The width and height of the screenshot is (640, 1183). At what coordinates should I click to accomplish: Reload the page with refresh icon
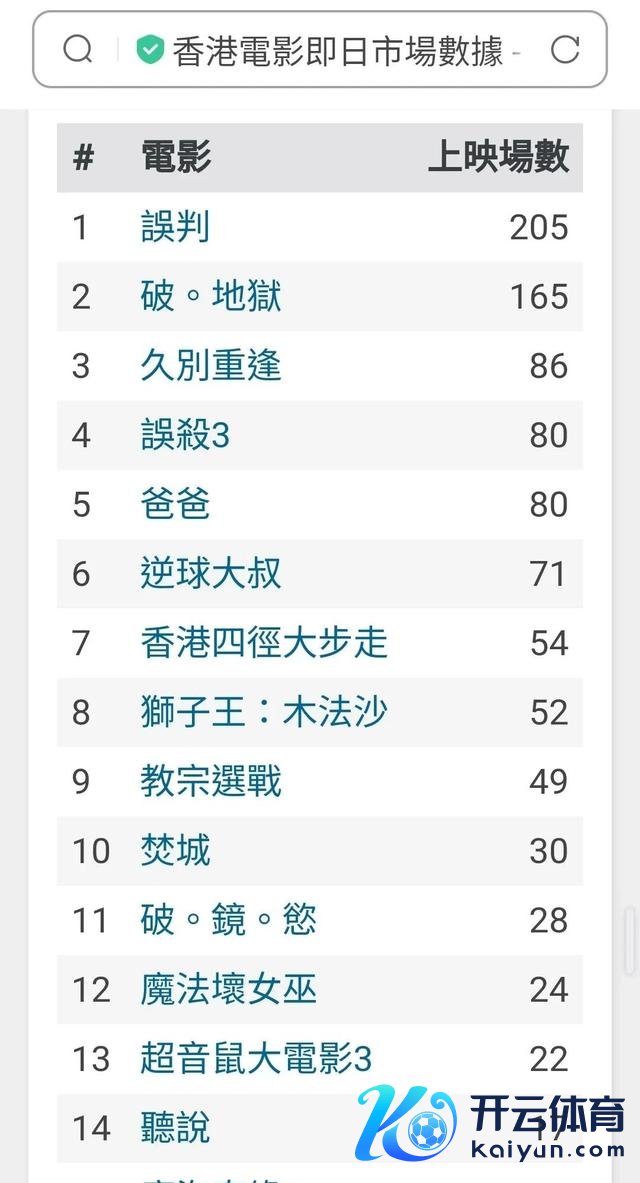coord(565,49)
